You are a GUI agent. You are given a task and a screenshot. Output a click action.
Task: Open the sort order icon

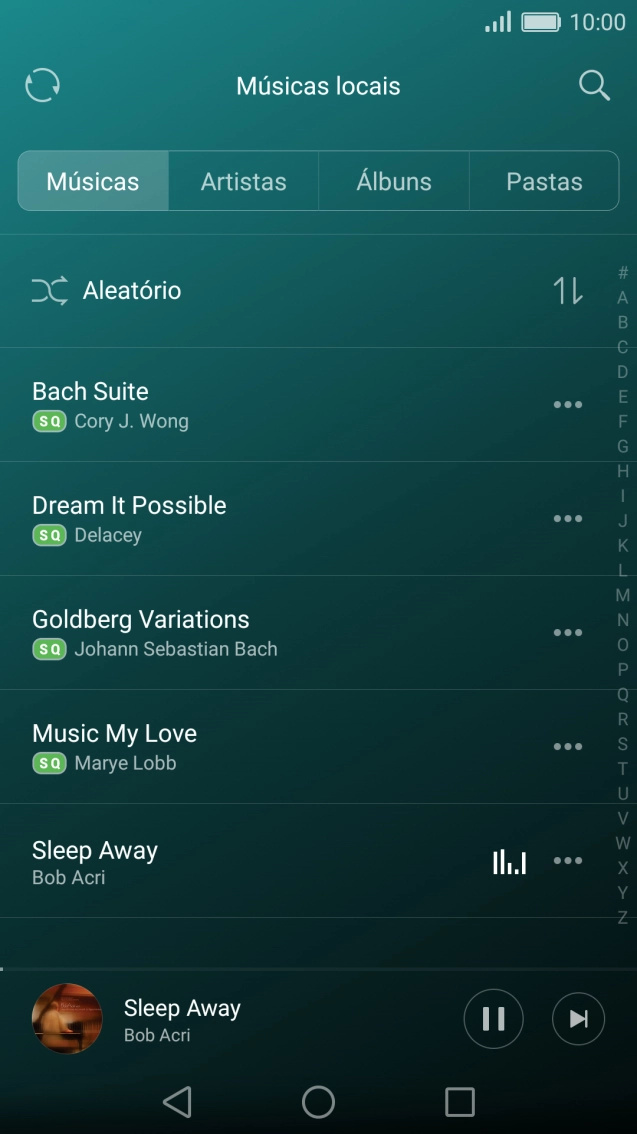pos(568,291)
